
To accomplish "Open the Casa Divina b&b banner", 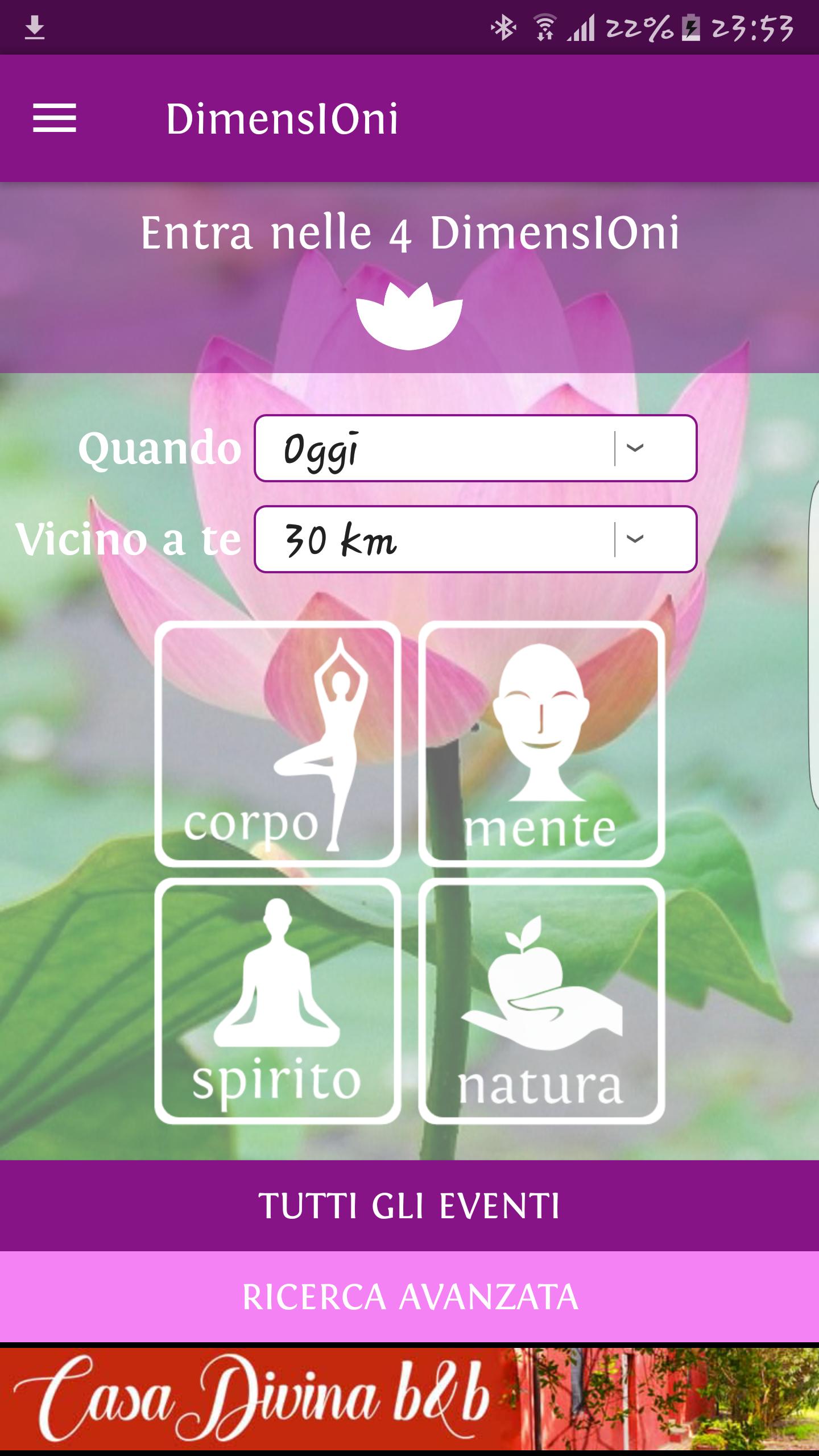I will click(409, 1399).
